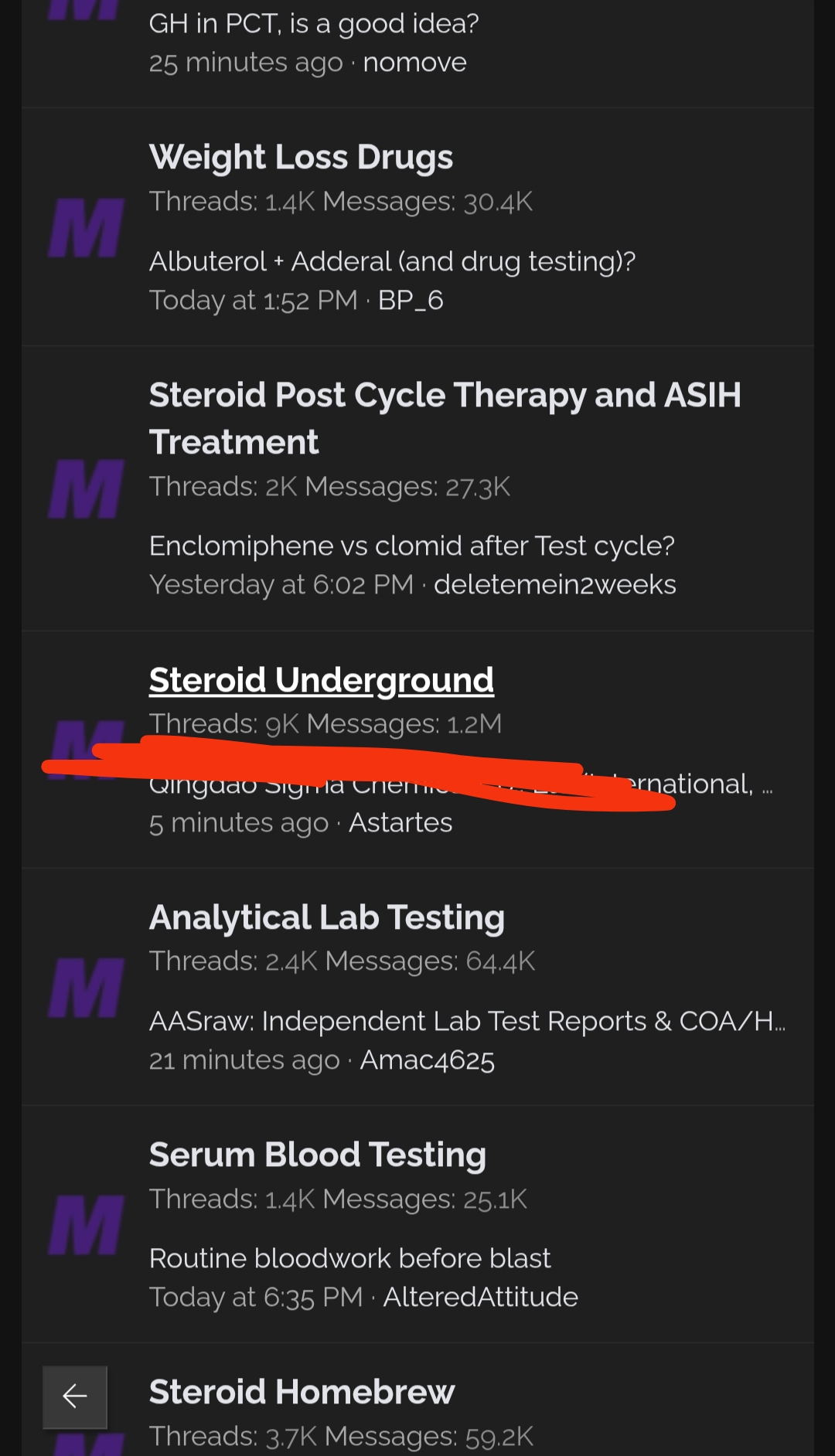Tap the back arrow button
The image size is (835, 1456).
[x=75, y=1396]
